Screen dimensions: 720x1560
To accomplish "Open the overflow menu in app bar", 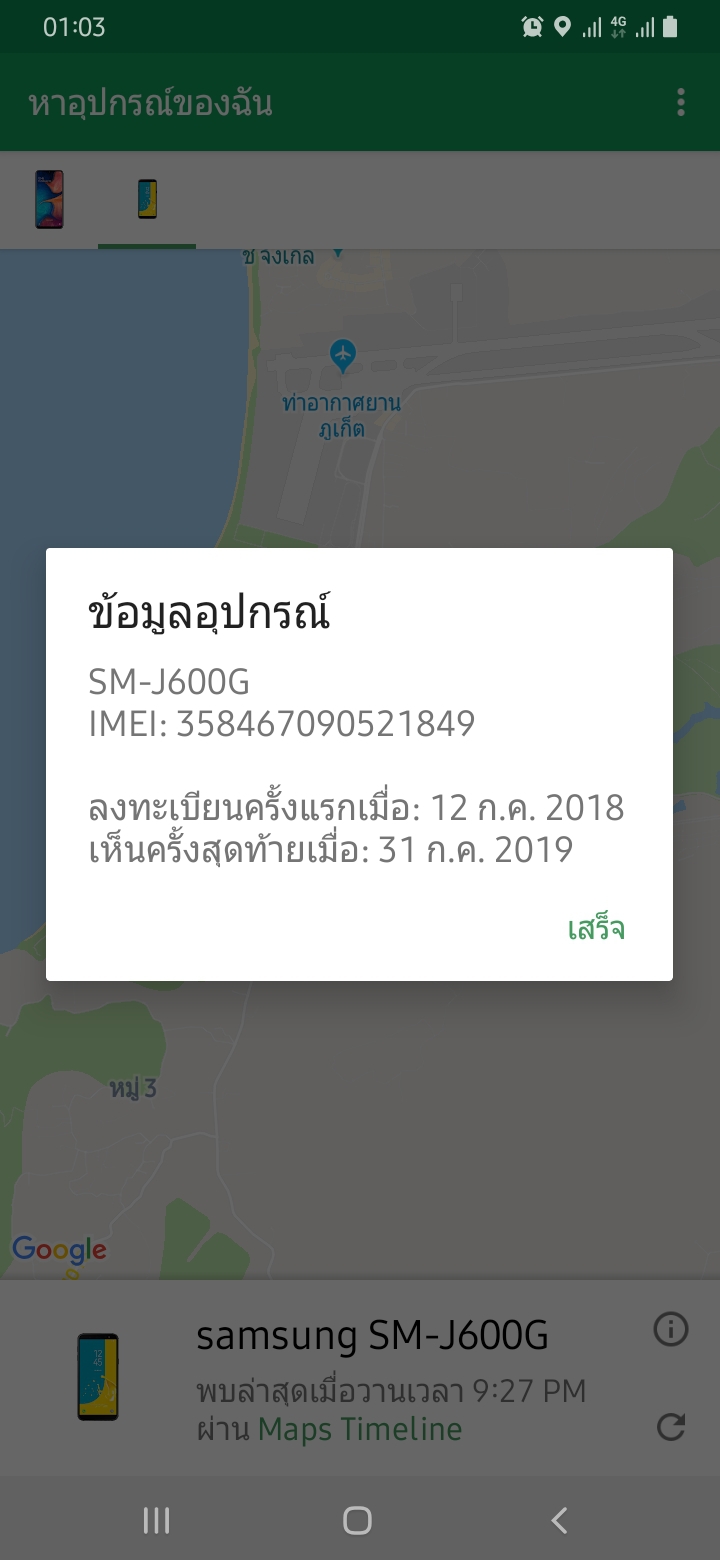I will [x=681, y=103].
